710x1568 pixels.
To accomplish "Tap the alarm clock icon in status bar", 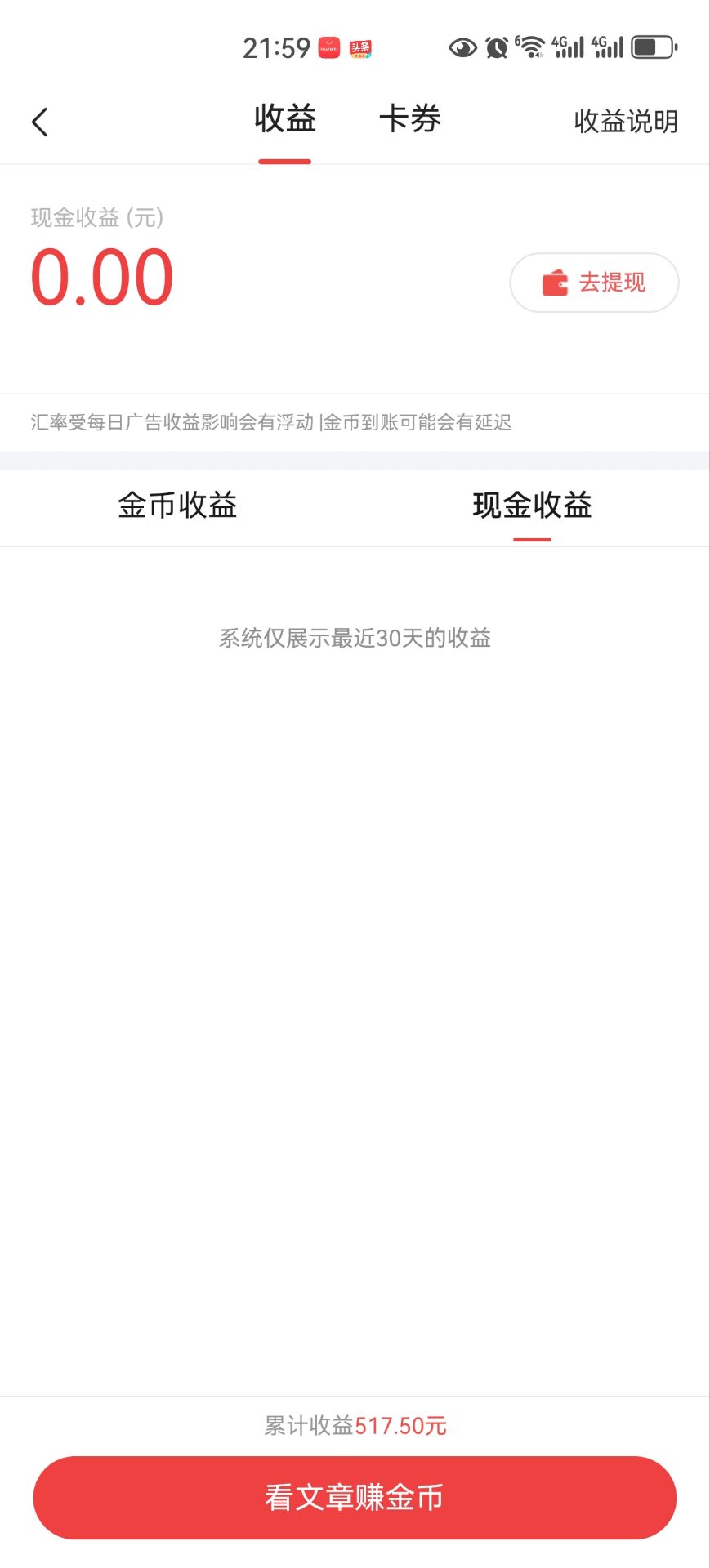I will (496, 47).
